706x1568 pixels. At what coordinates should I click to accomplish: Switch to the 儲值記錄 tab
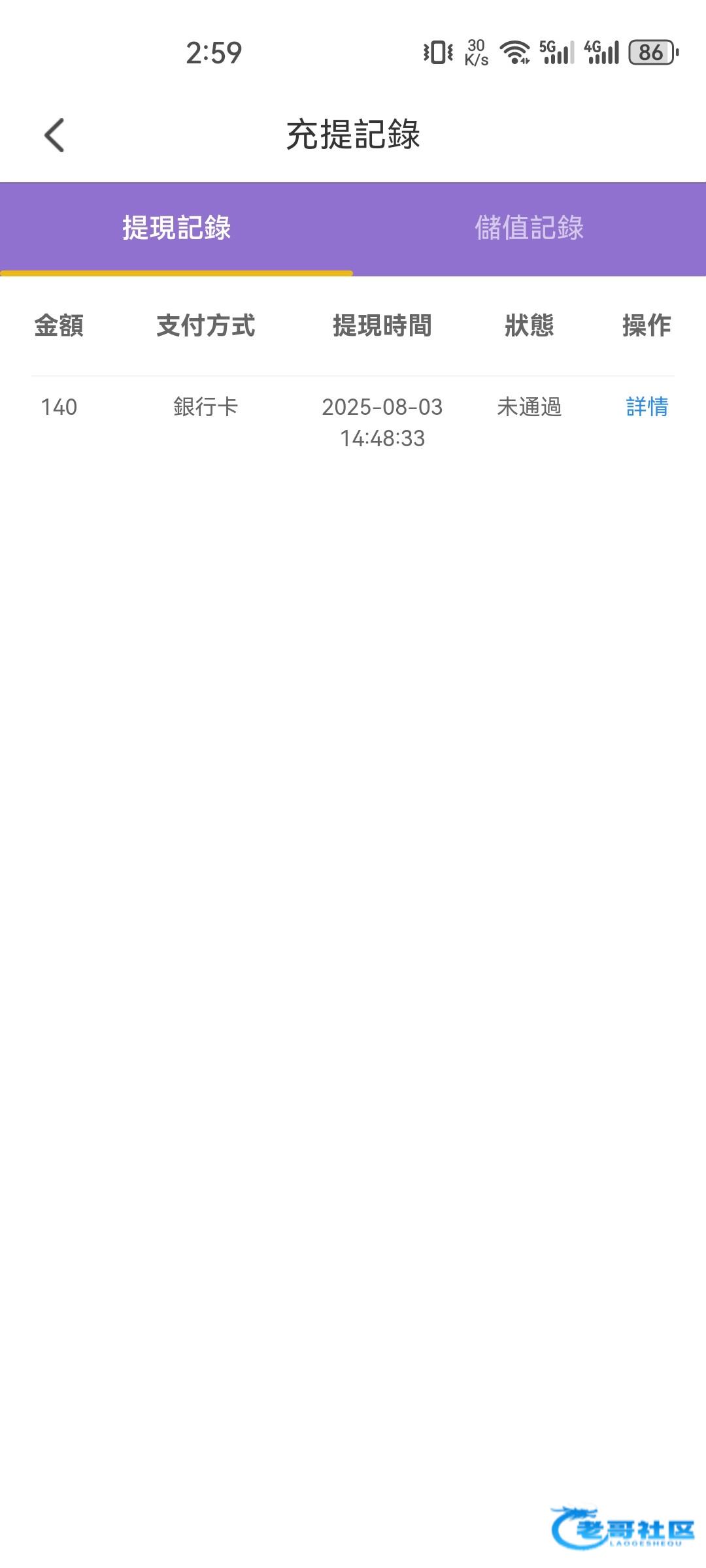tap(529, 228)
